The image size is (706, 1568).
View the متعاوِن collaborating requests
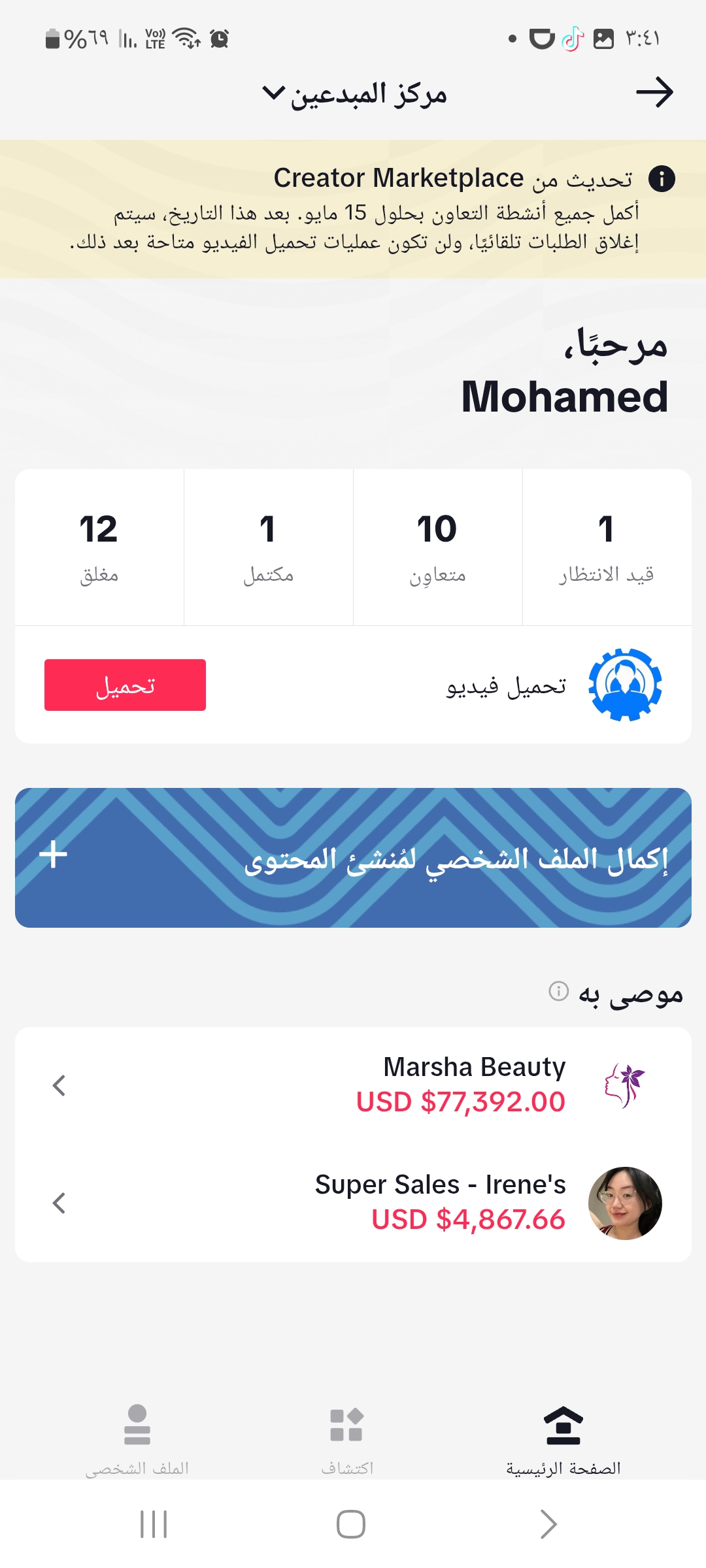pyautogui.click(x=437, y=547)
